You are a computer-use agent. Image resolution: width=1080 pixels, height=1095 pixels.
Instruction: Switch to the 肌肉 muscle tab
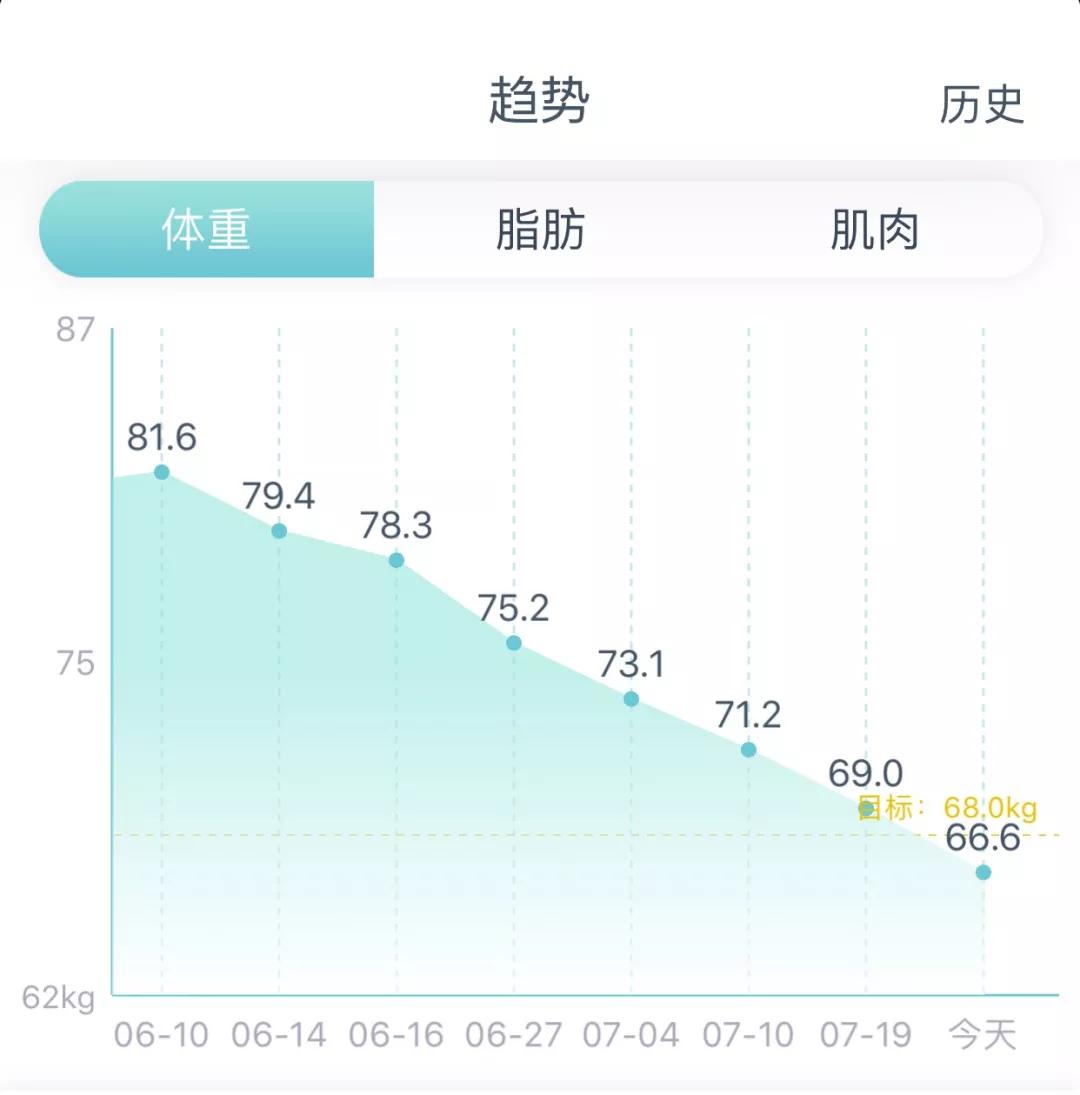tap(874, 230)
